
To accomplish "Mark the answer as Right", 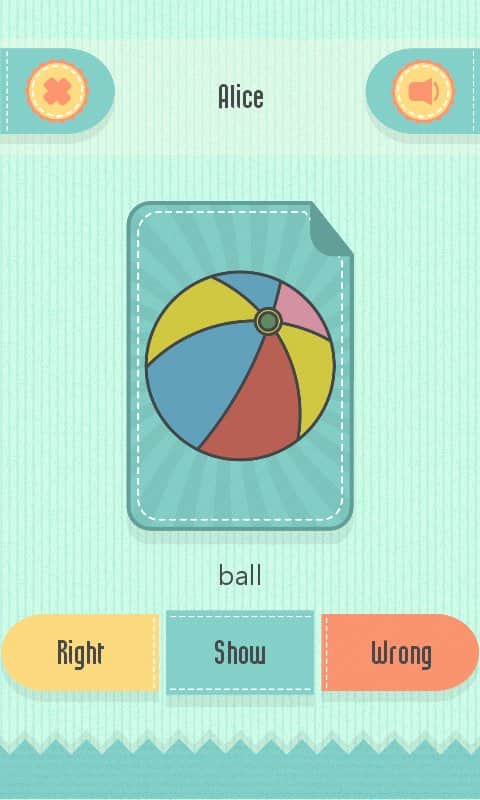I will tap(80, 653).
